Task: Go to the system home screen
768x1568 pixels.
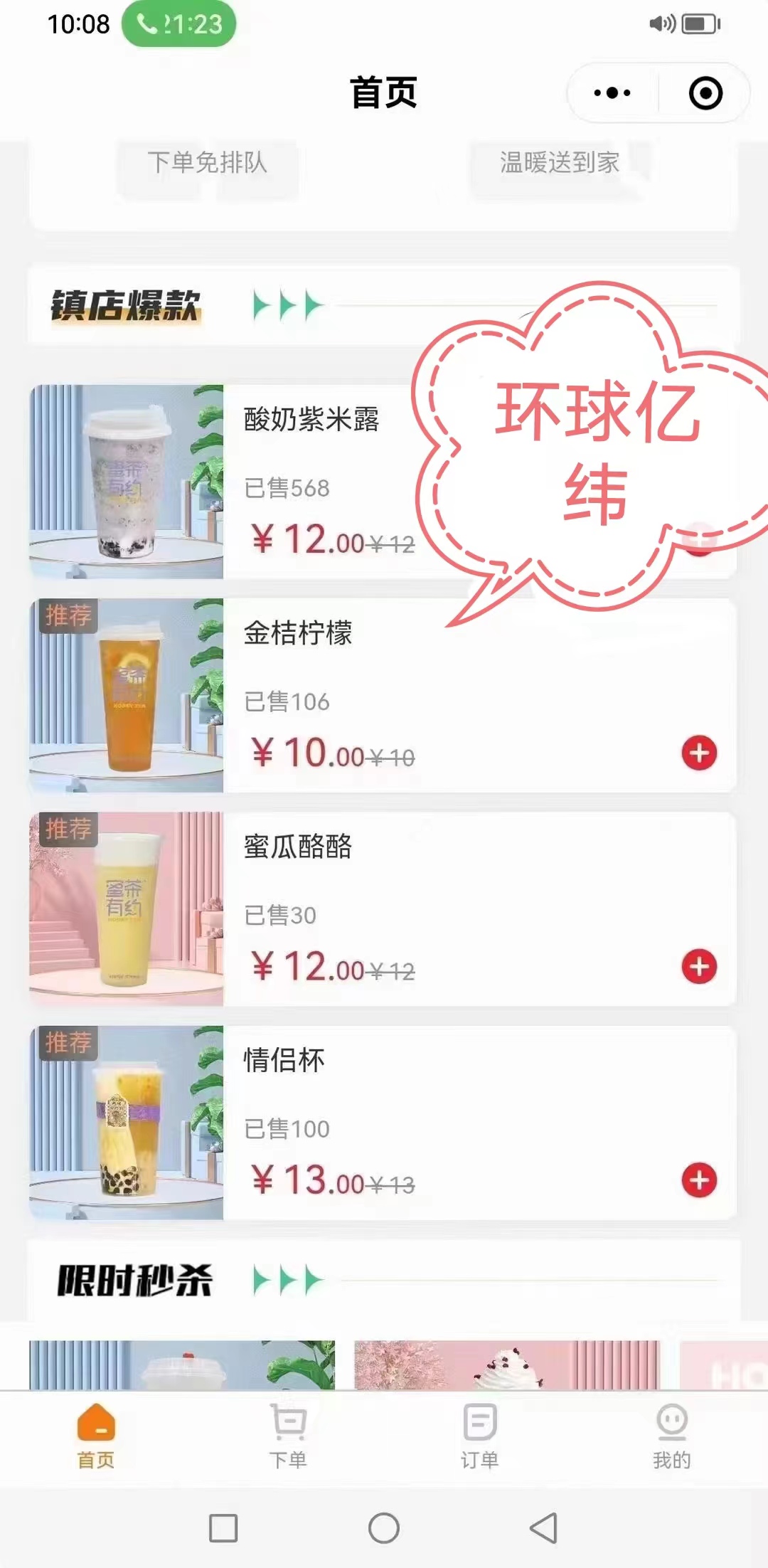Action: (x=384, y=1527)
